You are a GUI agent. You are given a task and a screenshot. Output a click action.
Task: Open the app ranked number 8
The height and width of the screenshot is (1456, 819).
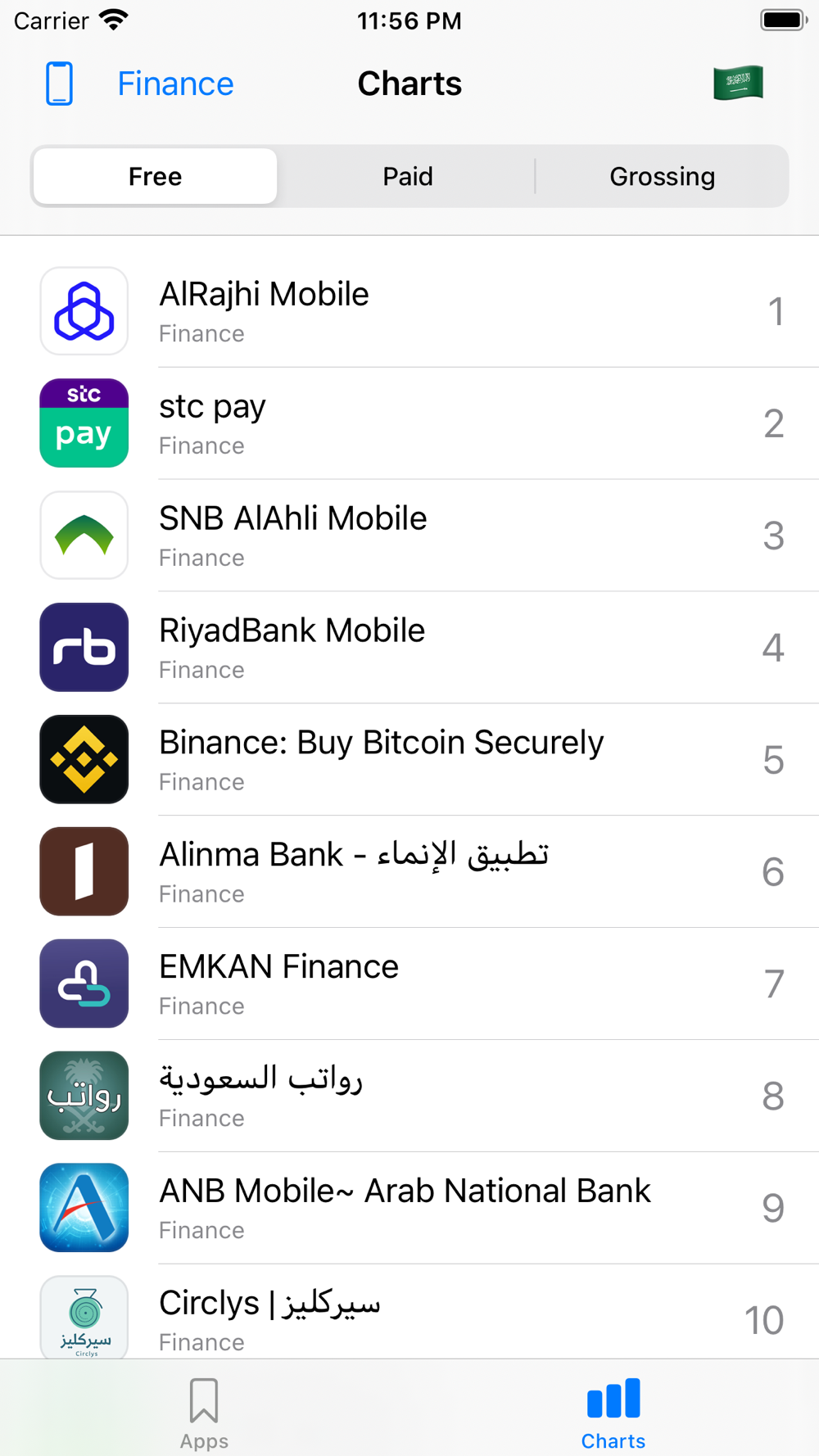tap(409, 1097)
